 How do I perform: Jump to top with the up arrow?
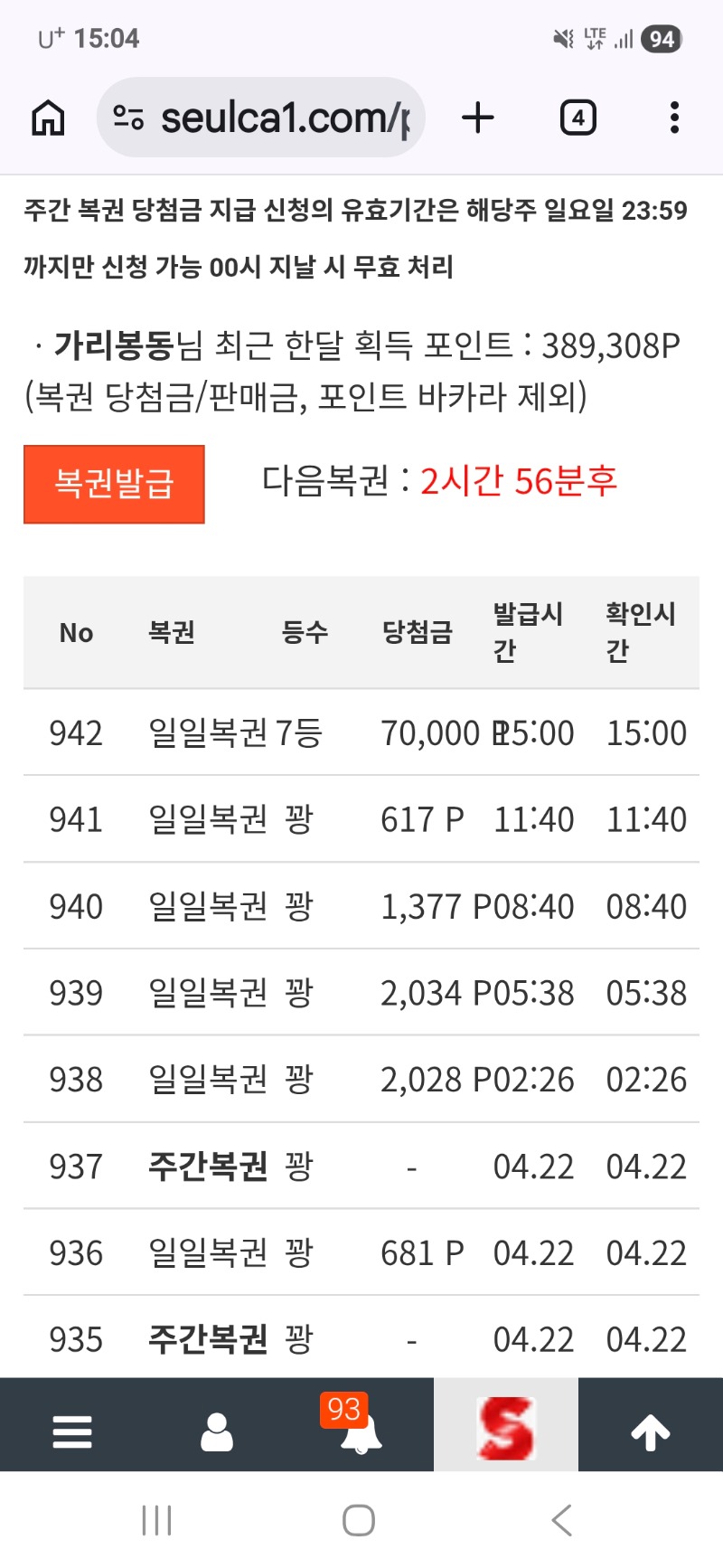tap(651, 1431)
